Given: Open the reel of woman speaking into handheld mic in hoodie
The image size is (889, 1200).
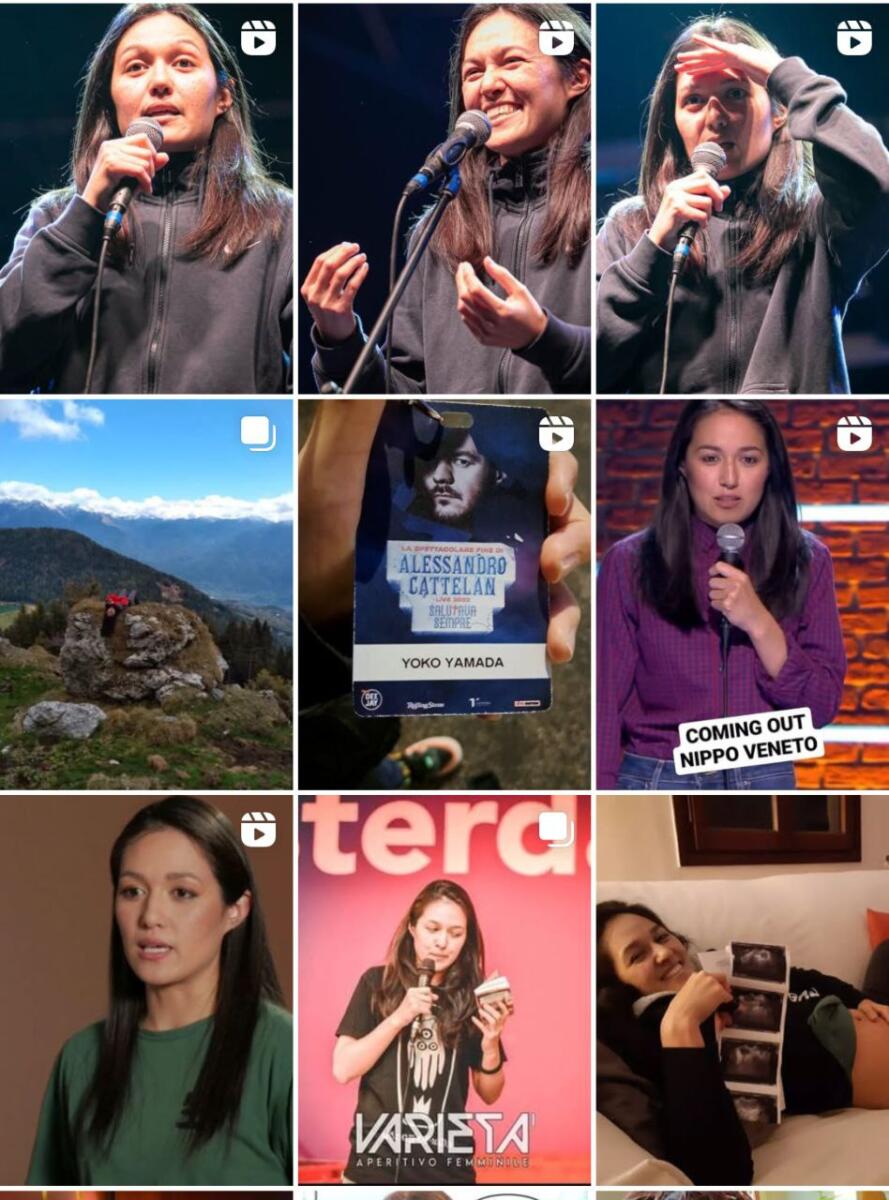Looking at the screenshot, I should (x=146, y=198).
